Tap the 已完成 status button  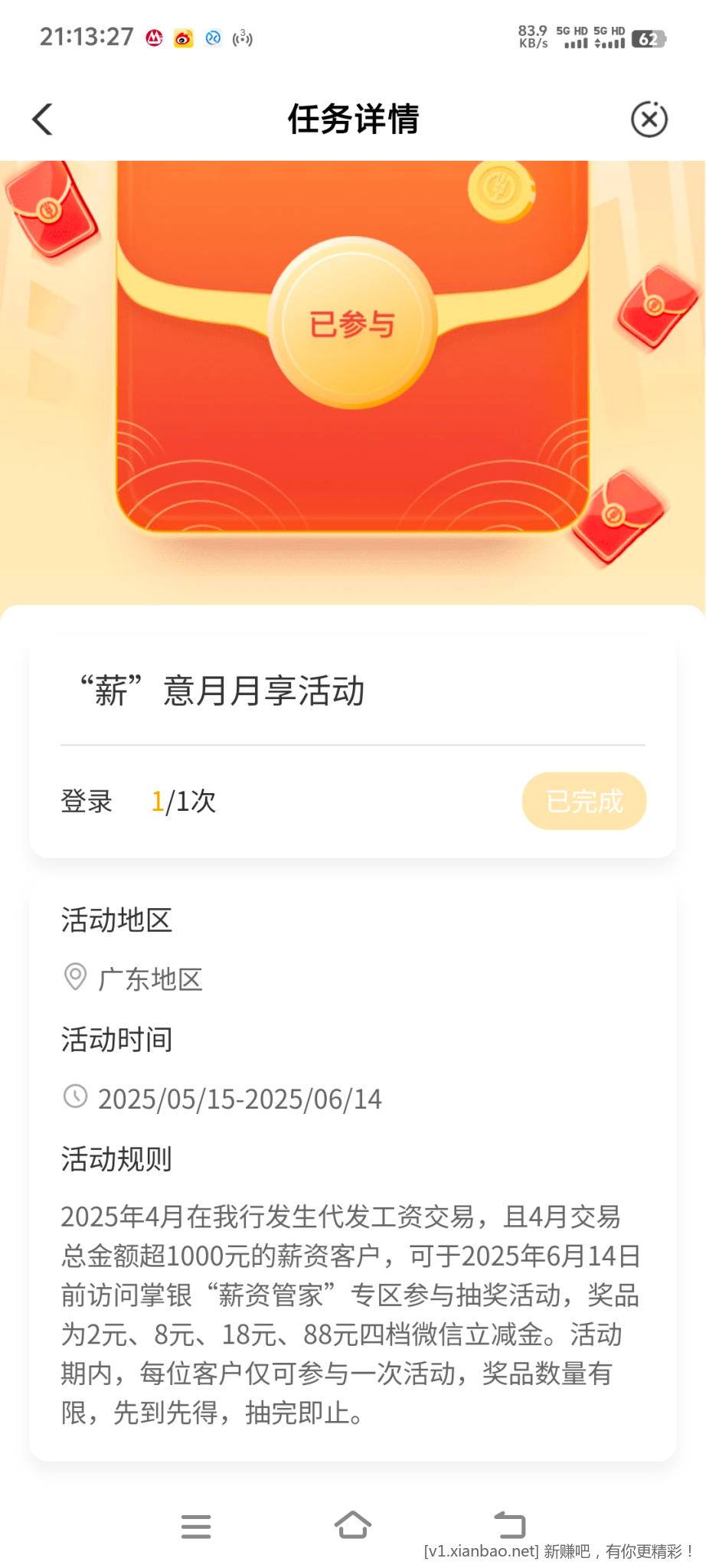tap(584, 801)
